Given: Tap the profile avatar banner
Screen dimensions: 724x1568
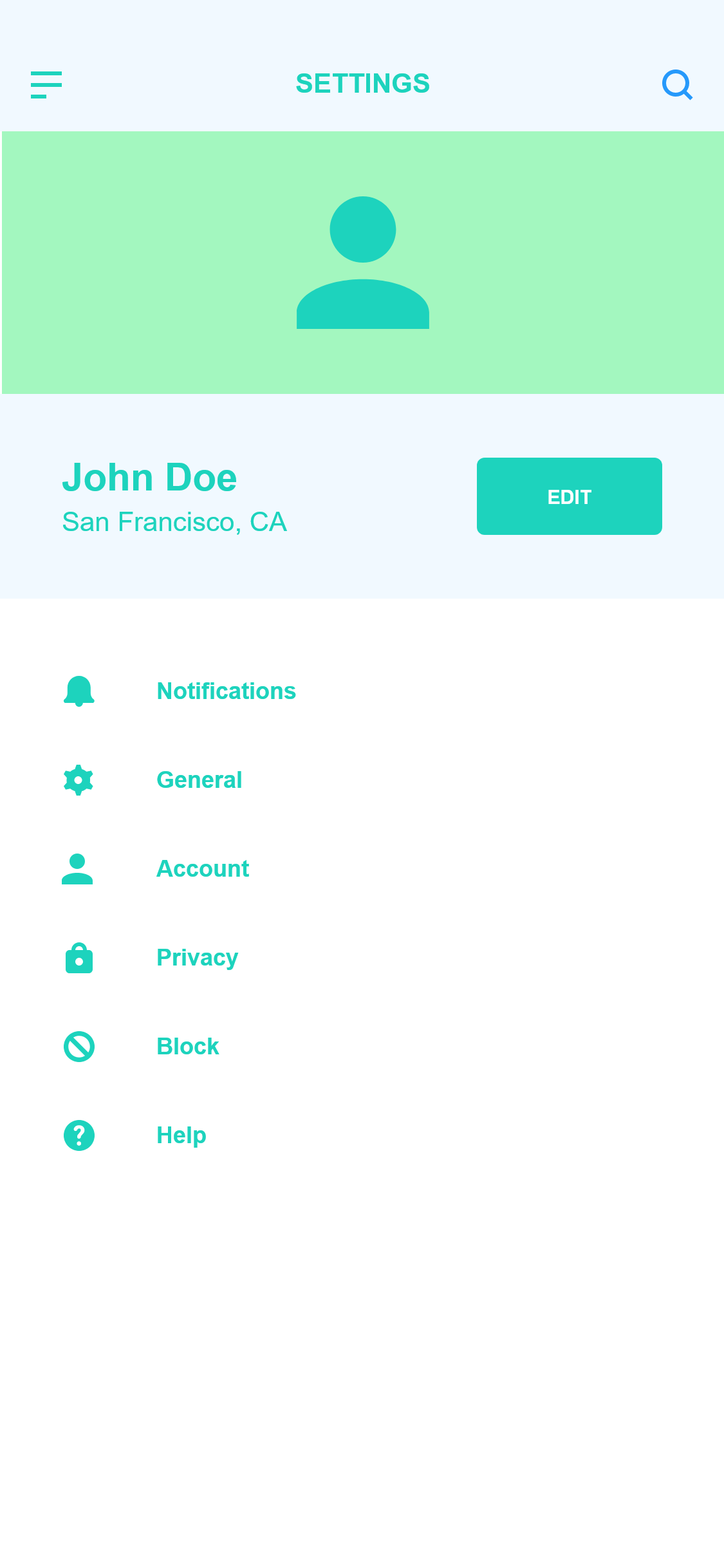Looking at the screenshot, I should [363, 263].
